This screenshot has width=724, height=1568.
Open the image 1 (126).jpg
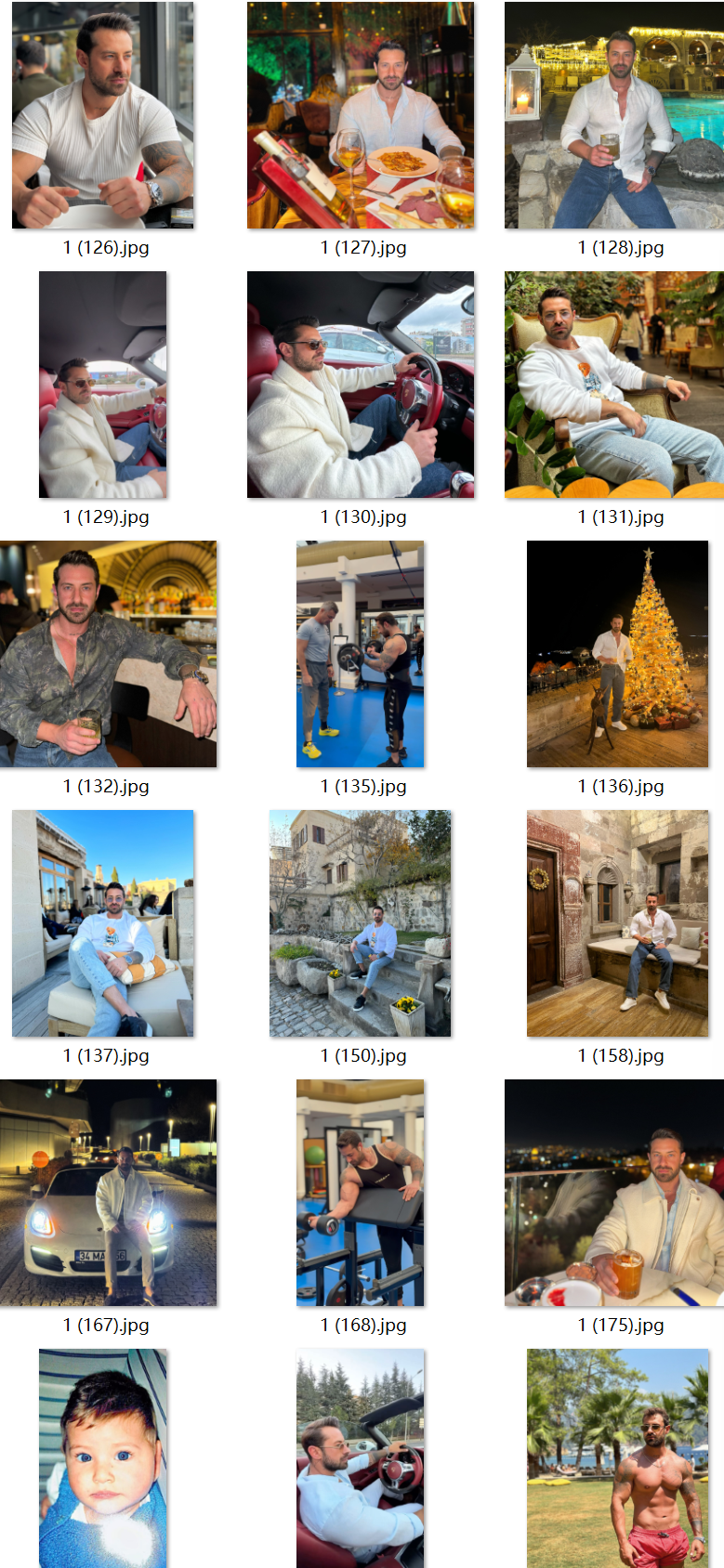click(103, 115)
